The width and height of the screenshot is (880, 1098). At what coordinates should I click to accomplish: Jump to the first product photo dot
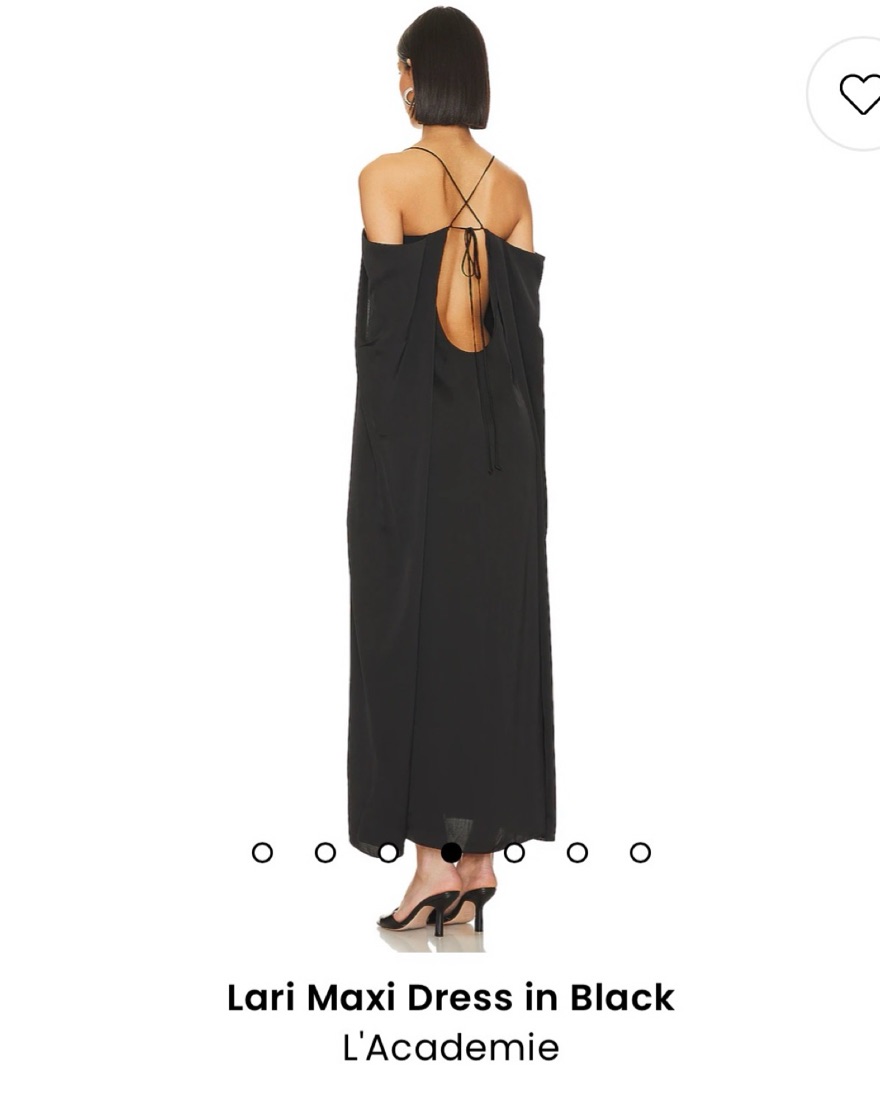point(262,852)
